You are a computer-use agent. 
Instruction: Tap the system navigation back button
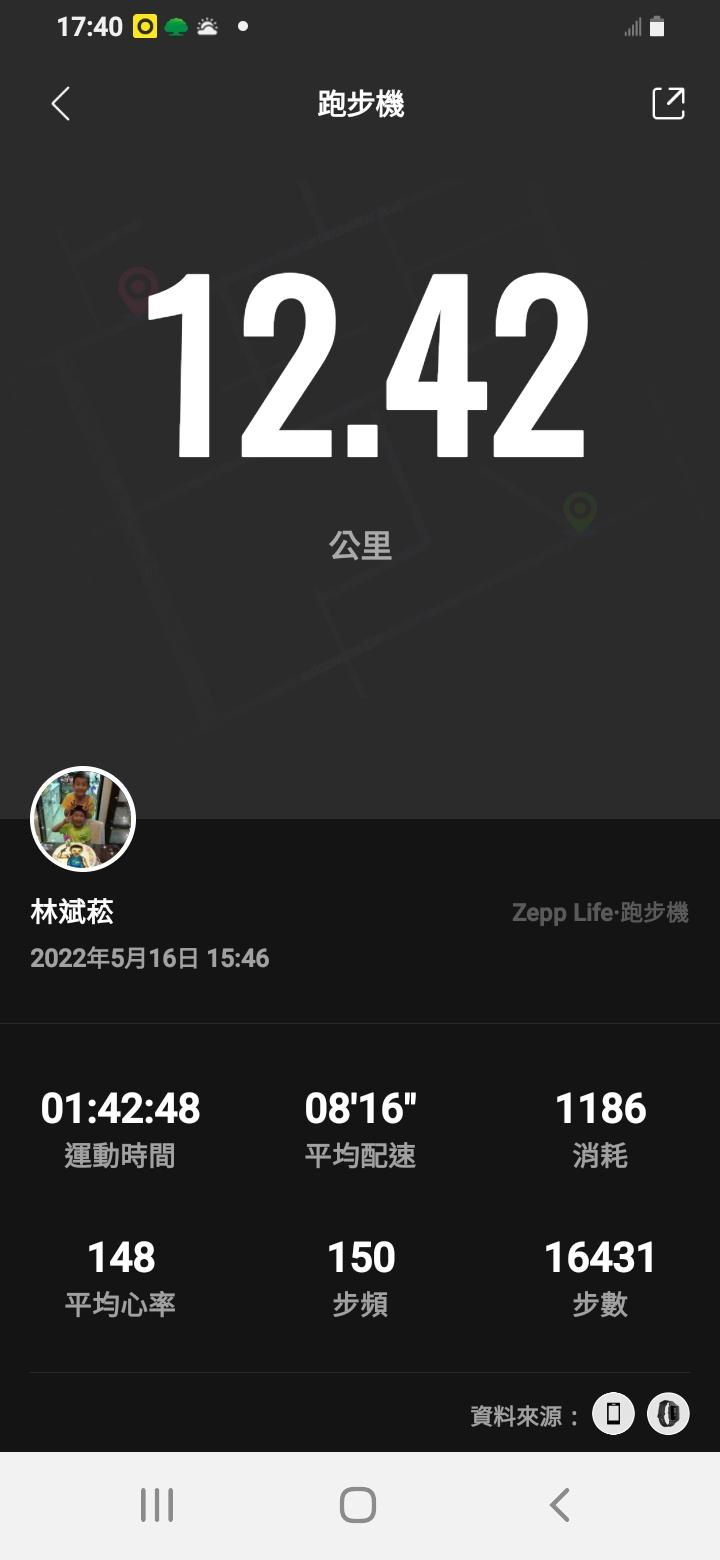tap(560, 1505)
